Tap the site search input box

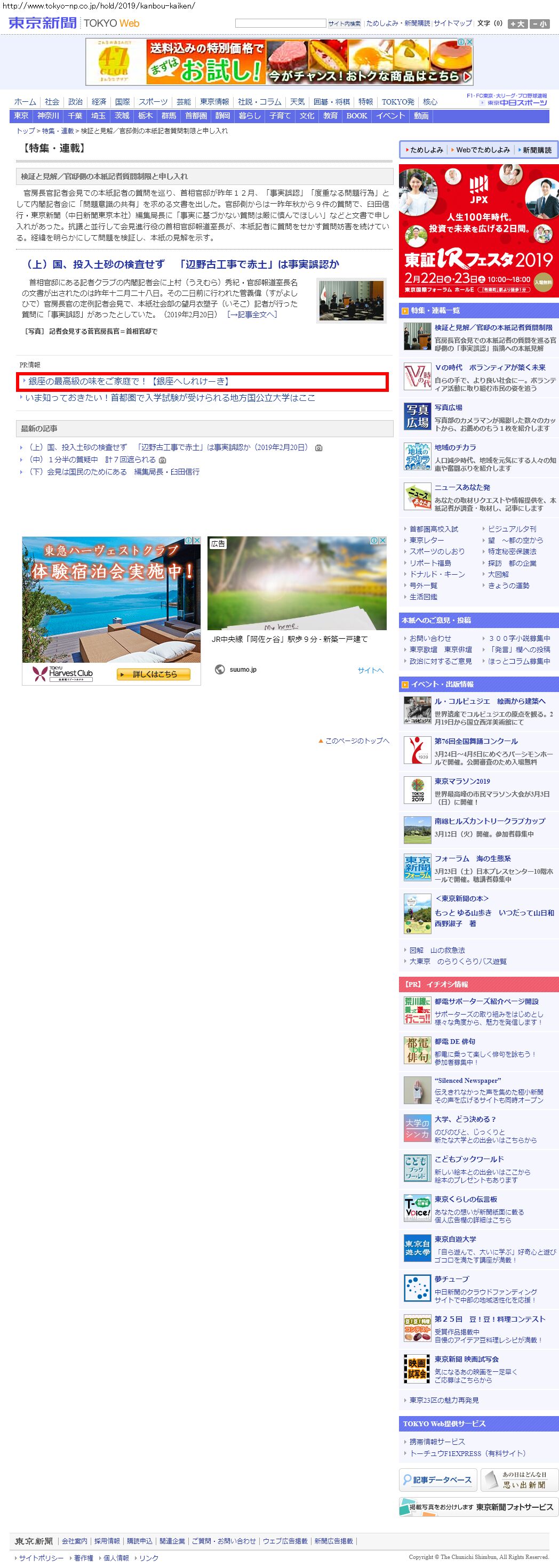[280, 24]
